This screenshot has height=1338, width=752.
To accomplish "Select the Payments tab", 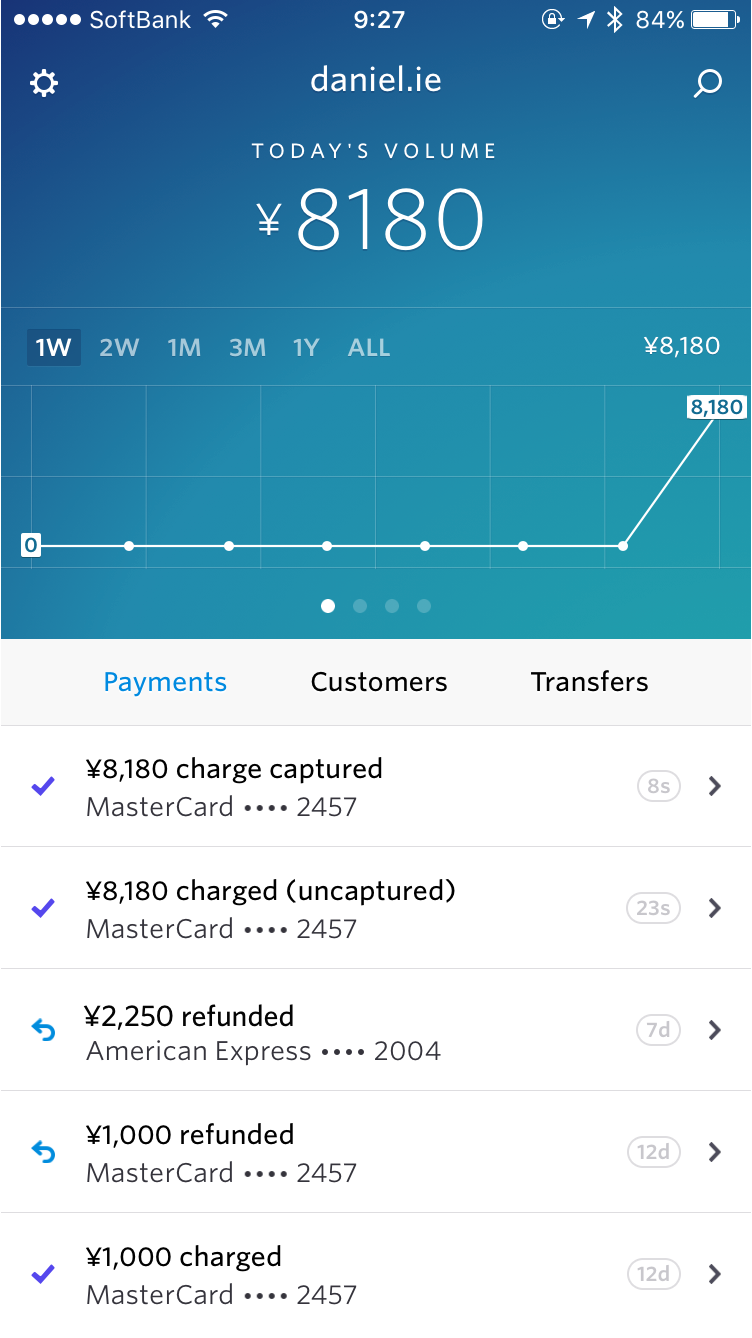I will click(165, 682).
